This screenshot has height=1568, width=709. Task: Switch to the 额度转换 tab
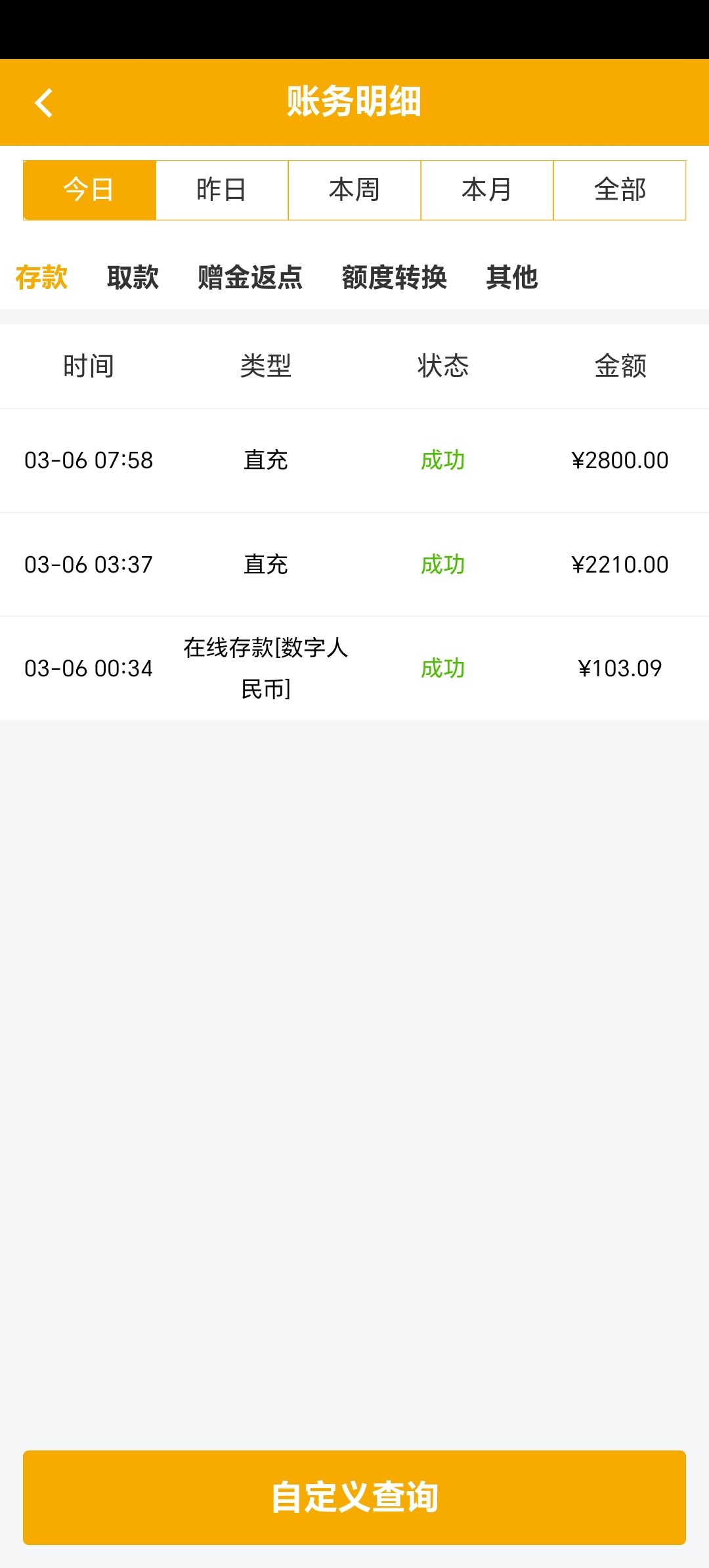point(394,277)
